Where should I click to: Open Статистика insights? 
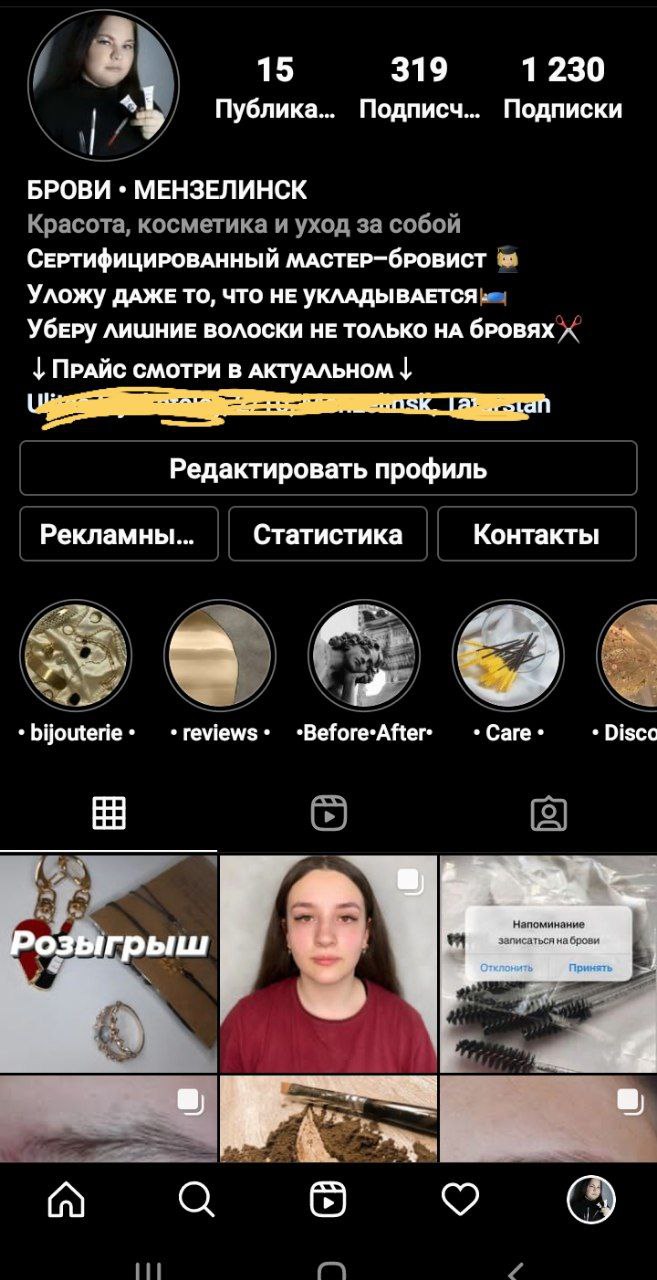point(328,534)
